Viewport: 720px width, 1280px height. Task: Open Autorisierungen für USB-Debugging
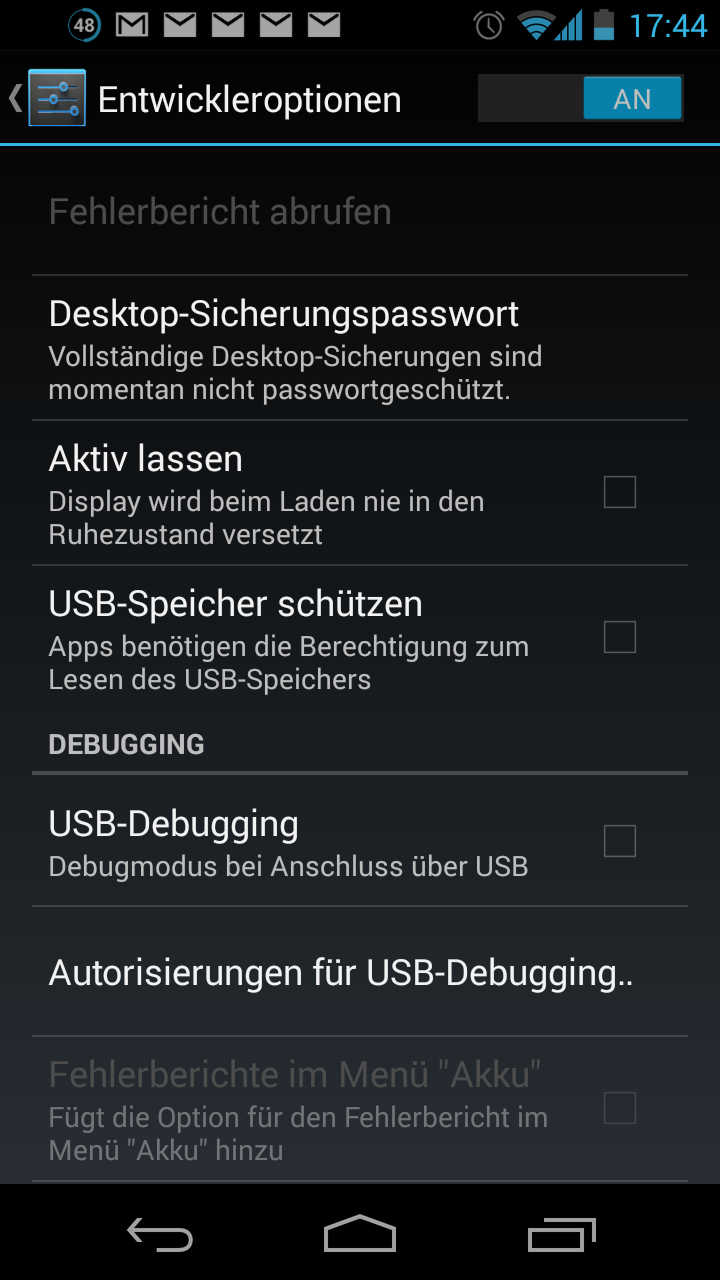(x=360, y=972)
